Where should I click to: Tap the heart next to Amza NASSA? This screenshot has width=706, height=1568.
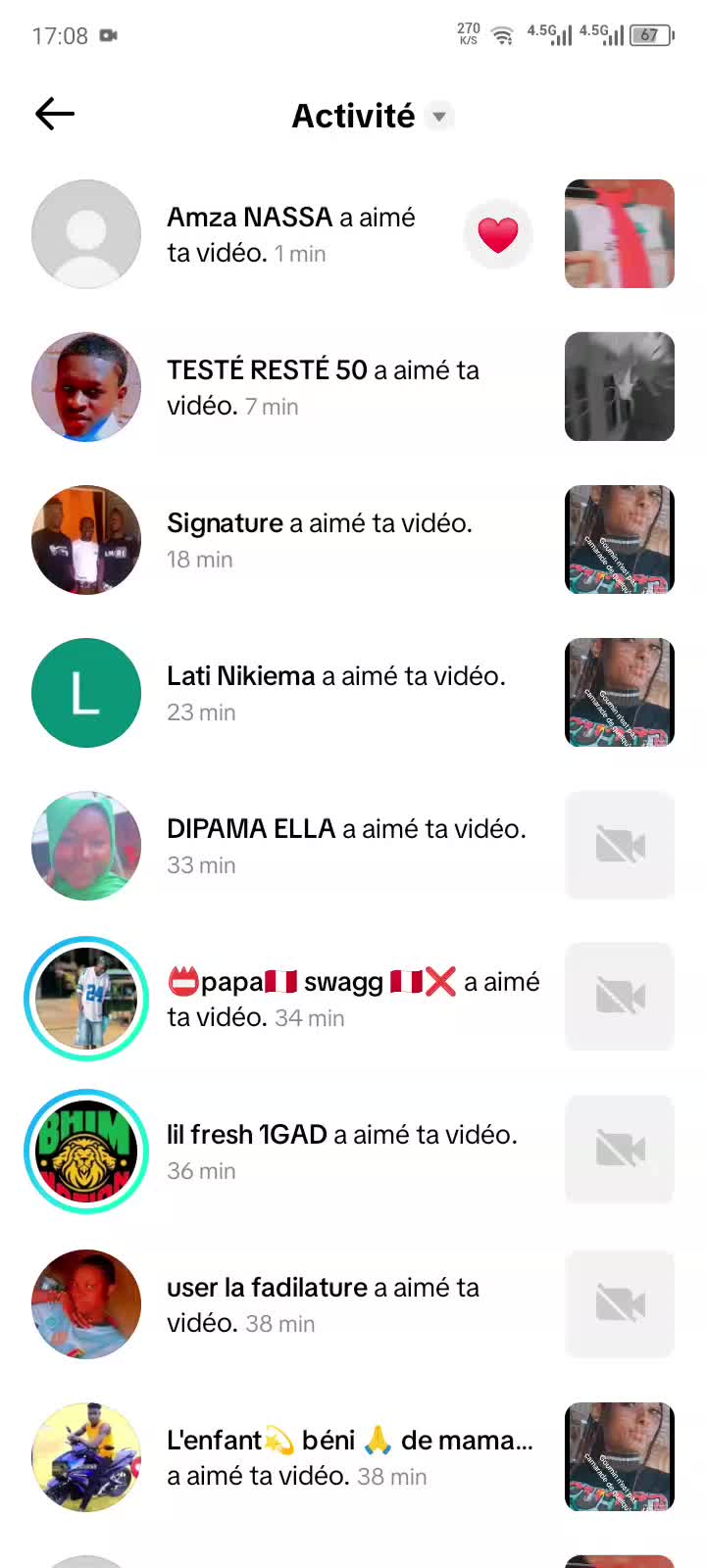[498, 234]
